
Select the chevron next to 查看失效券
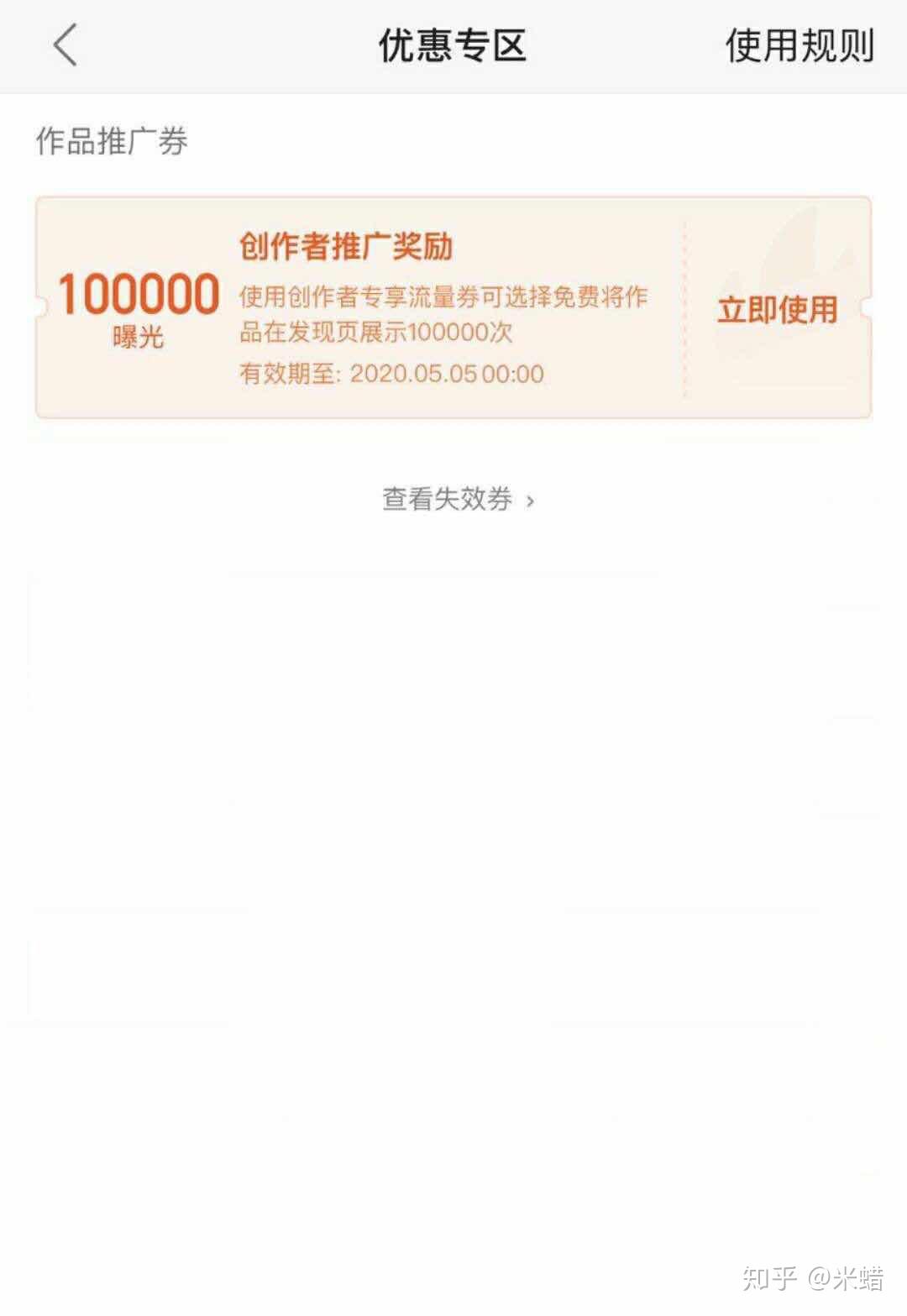[532, 501]
